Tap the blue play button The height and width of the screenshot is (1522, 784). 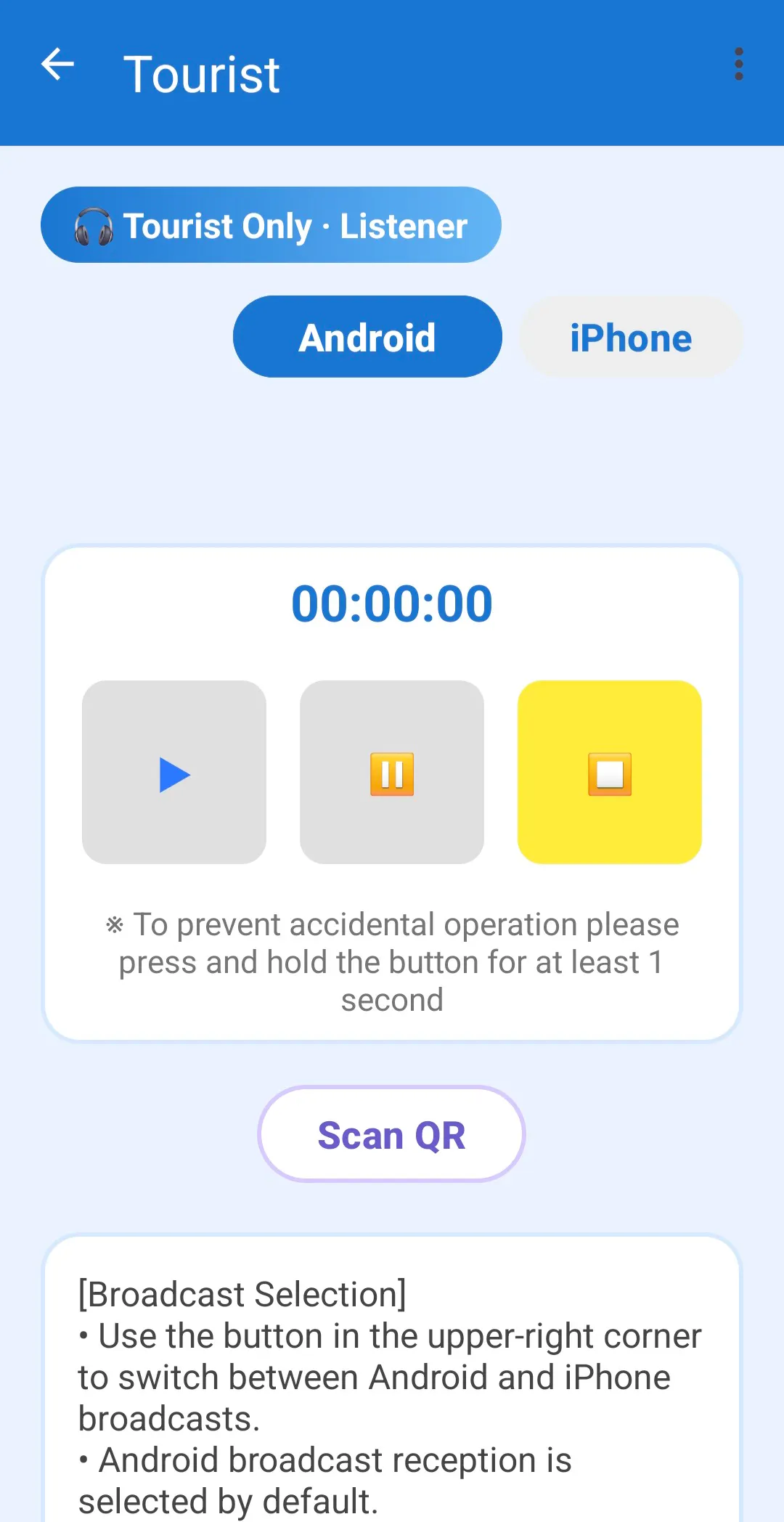pos(174,773)
